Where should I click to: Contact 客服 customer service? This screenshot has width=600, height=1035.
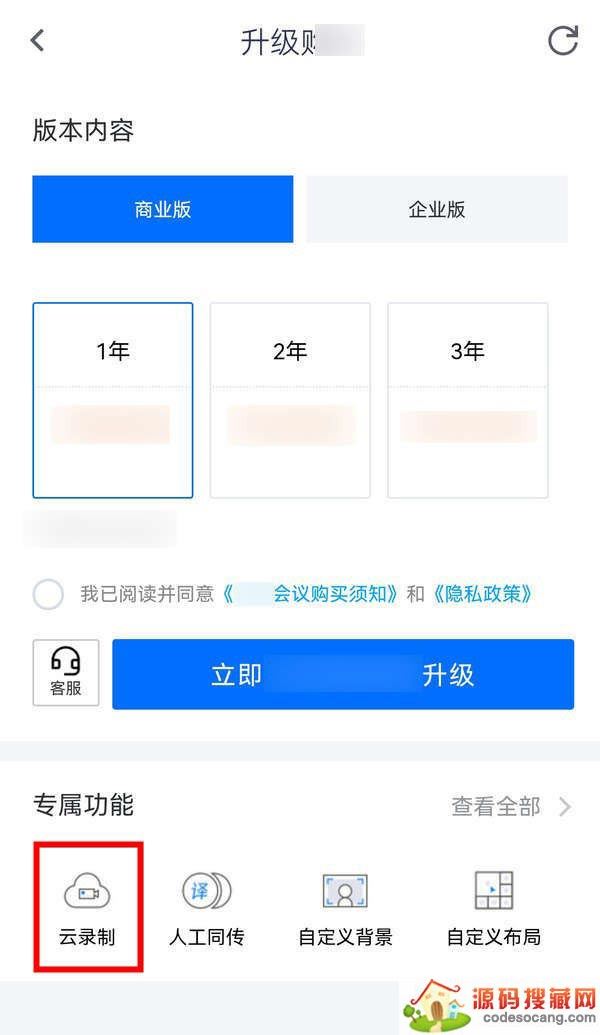66,673
